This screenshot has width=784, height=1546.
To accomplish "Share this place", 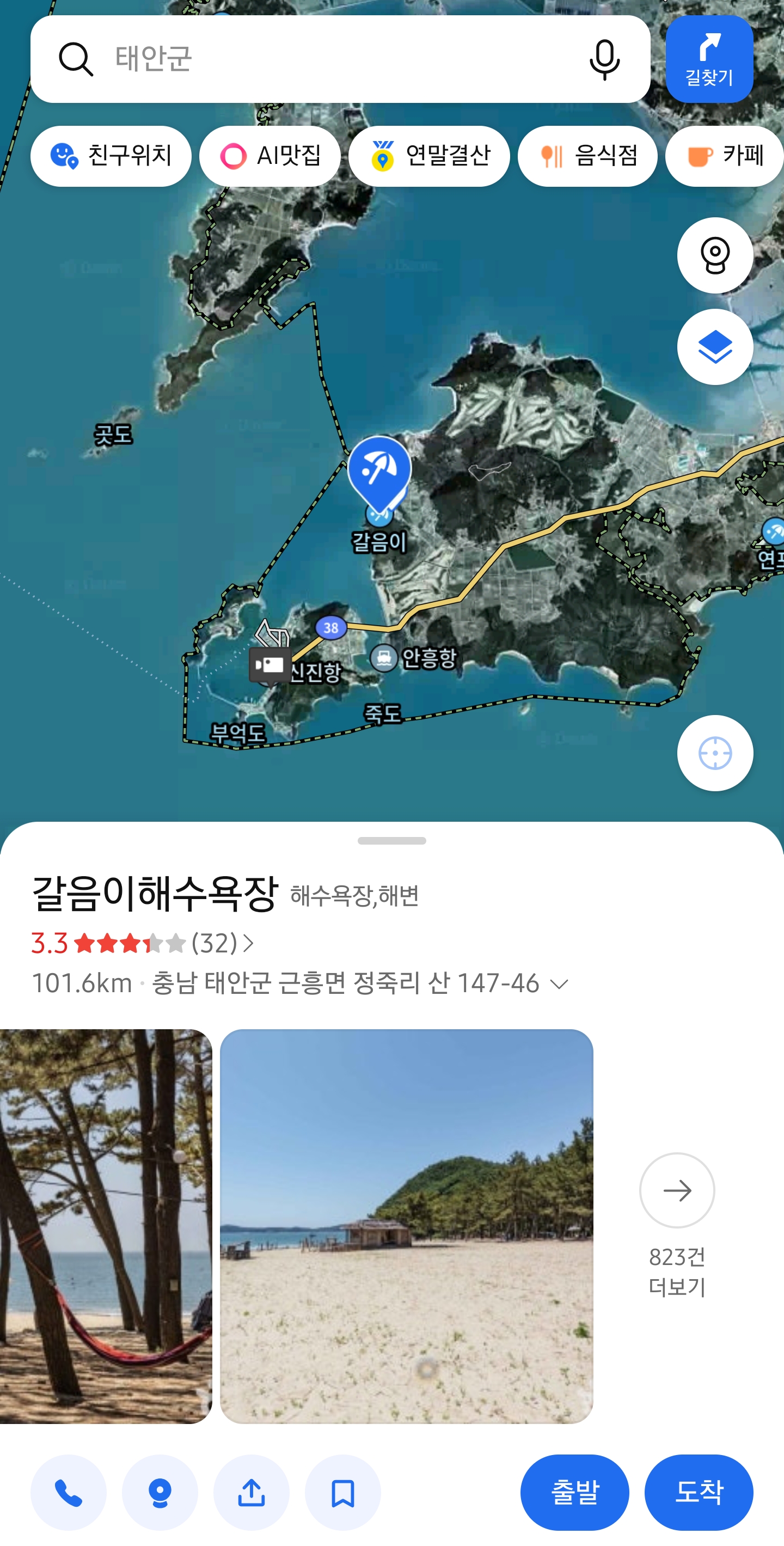I will (x=252, y=1492).
